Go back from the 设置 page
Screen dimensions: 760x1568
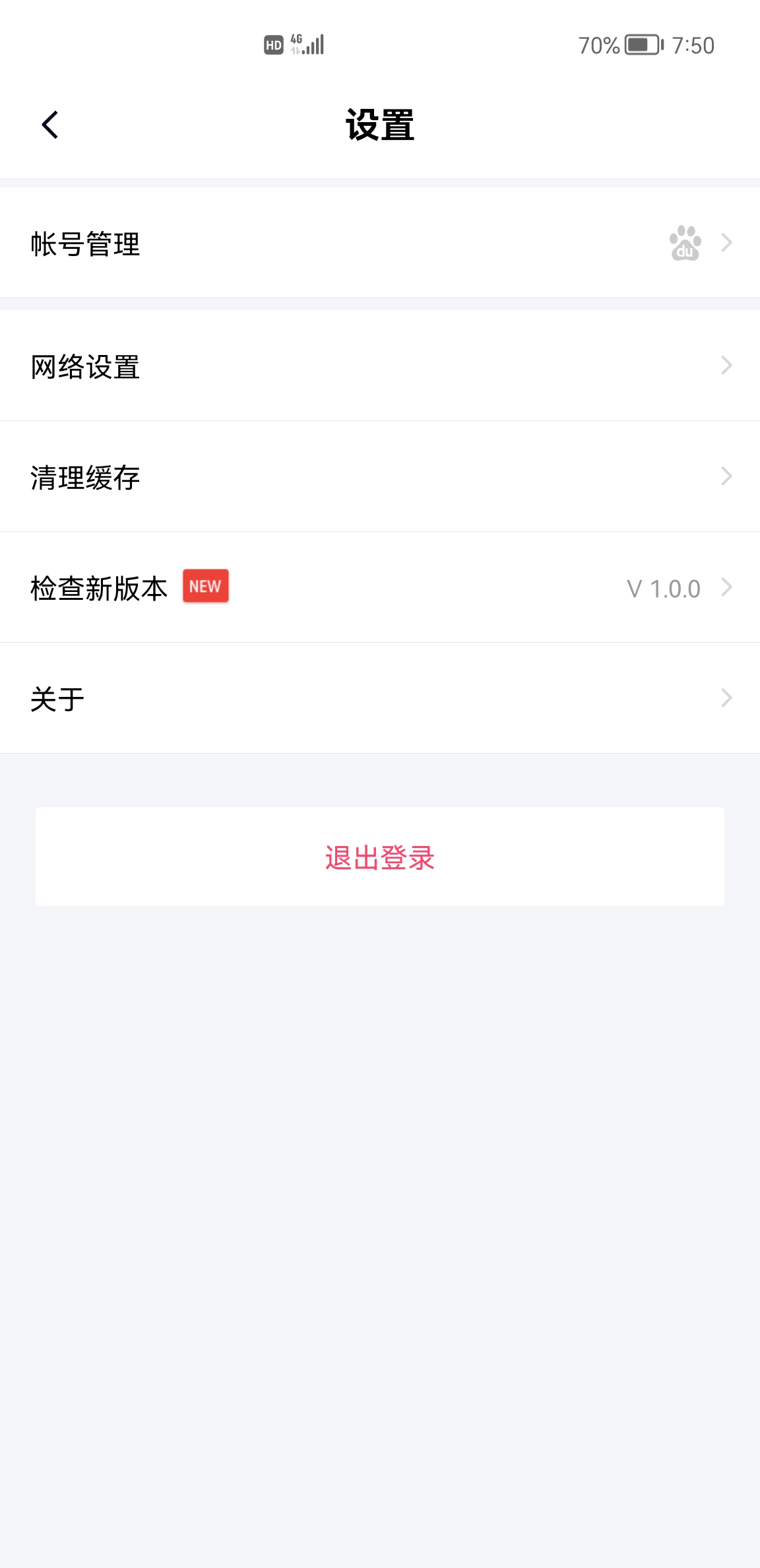tap(50, 125)
